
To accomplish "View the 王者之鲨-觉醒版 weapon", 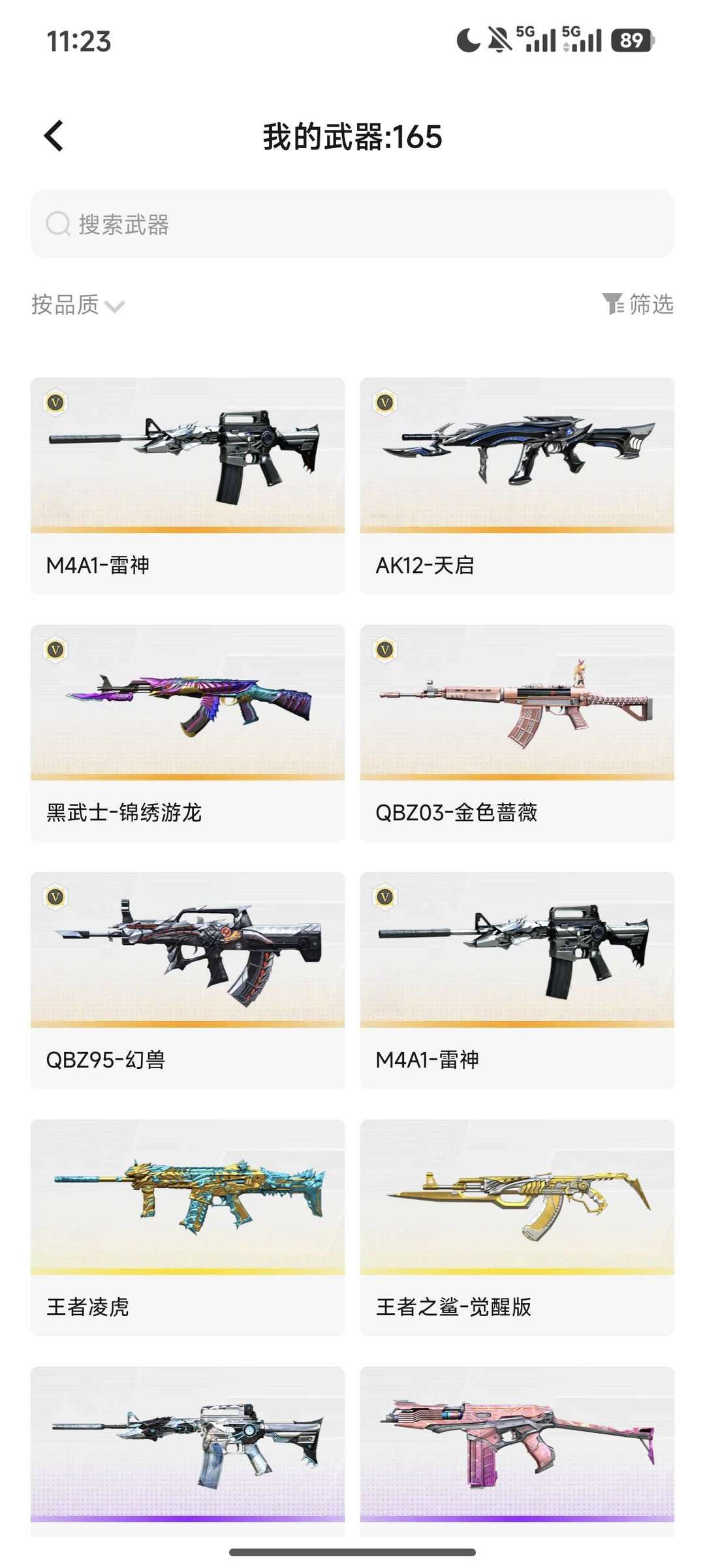I will [517, 1227].
